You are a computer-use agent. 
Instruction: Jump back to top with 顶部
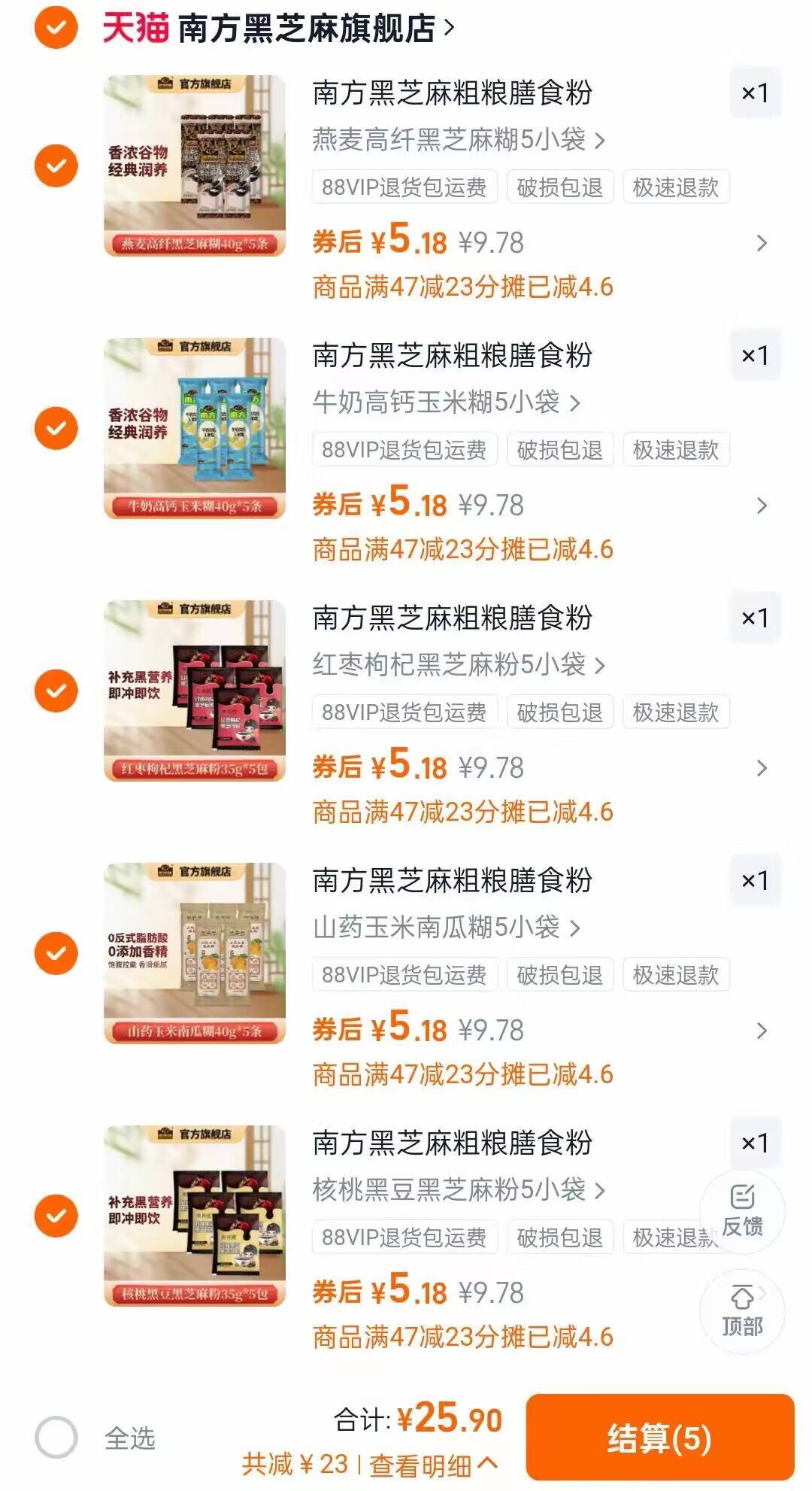tap(742, 1311)
